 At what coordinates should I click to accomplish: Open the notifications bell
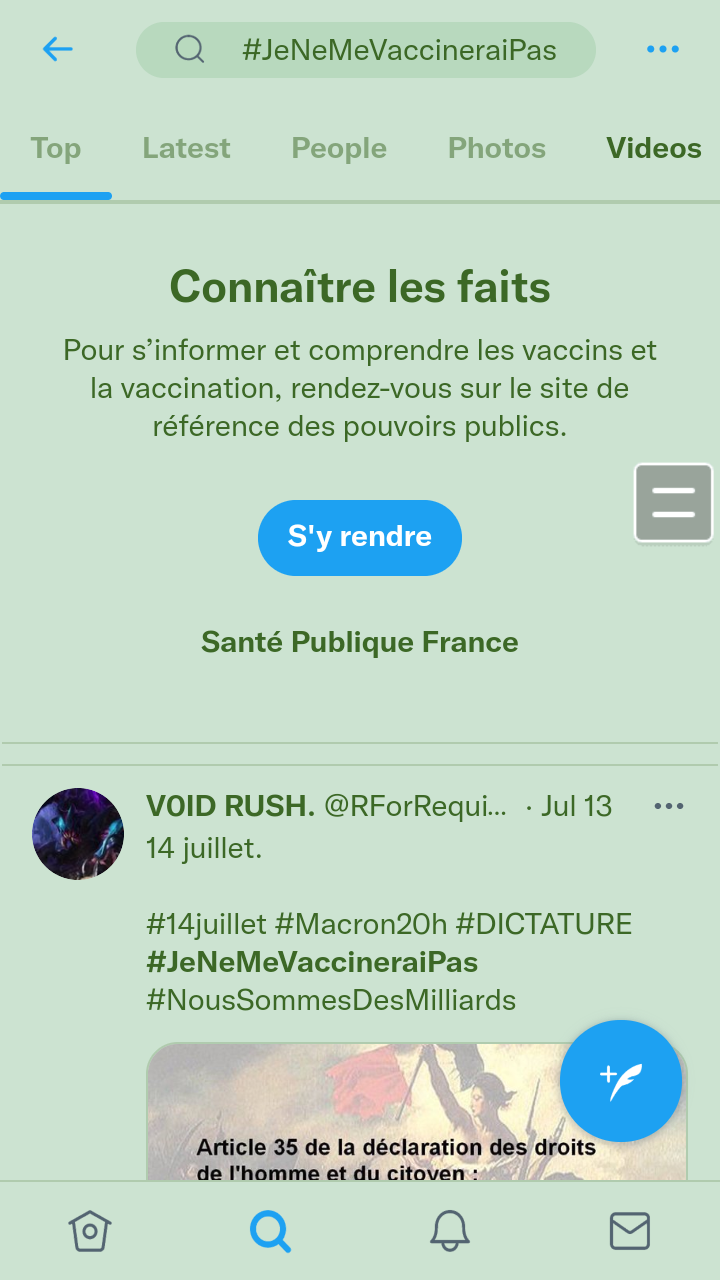450,1231
